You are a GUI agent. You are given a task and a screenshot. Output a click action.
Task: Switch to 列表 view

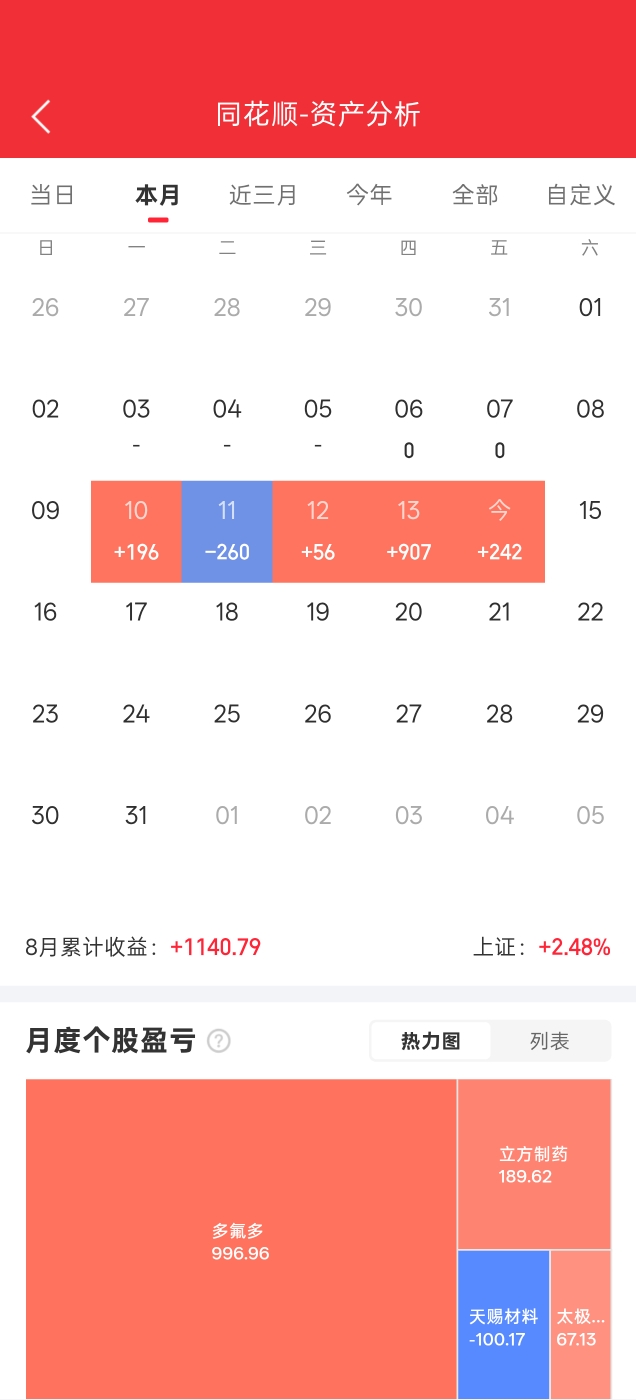point(549,1041)
